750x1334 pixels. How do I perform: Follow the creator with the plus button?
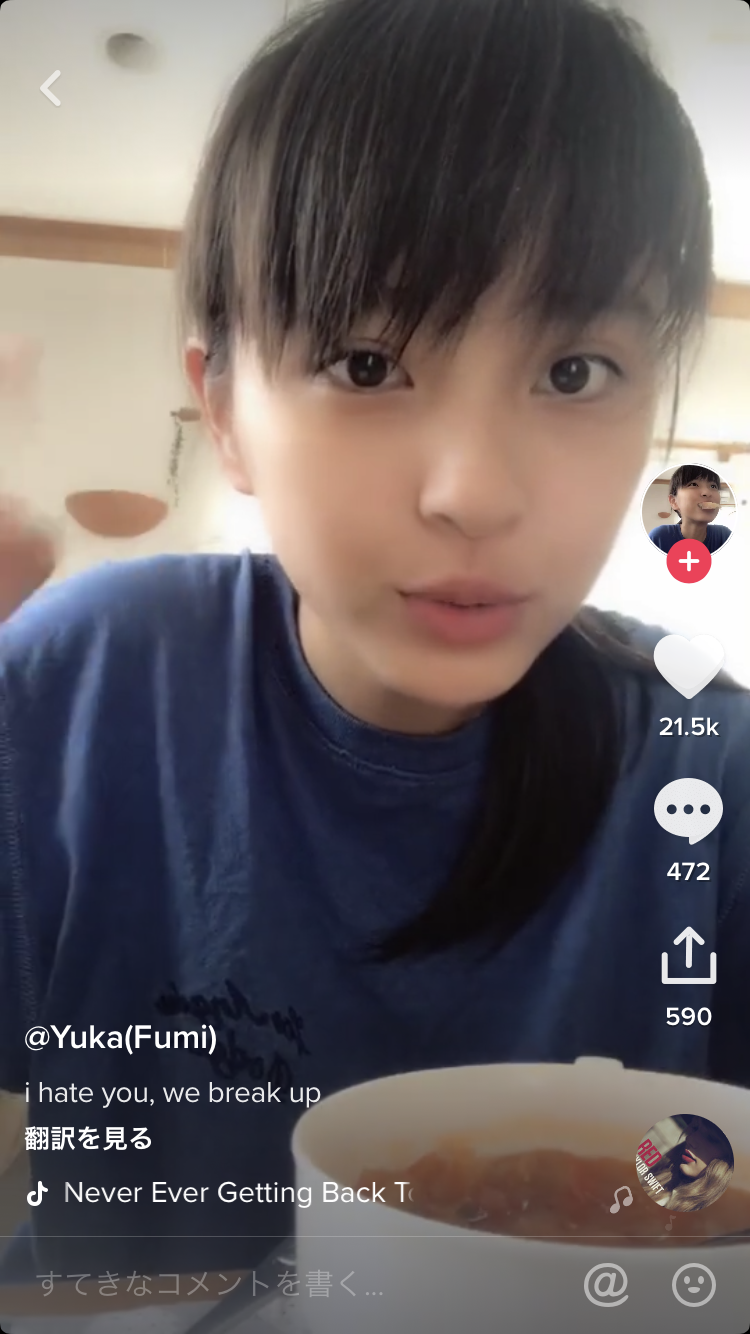pos(689,562)
